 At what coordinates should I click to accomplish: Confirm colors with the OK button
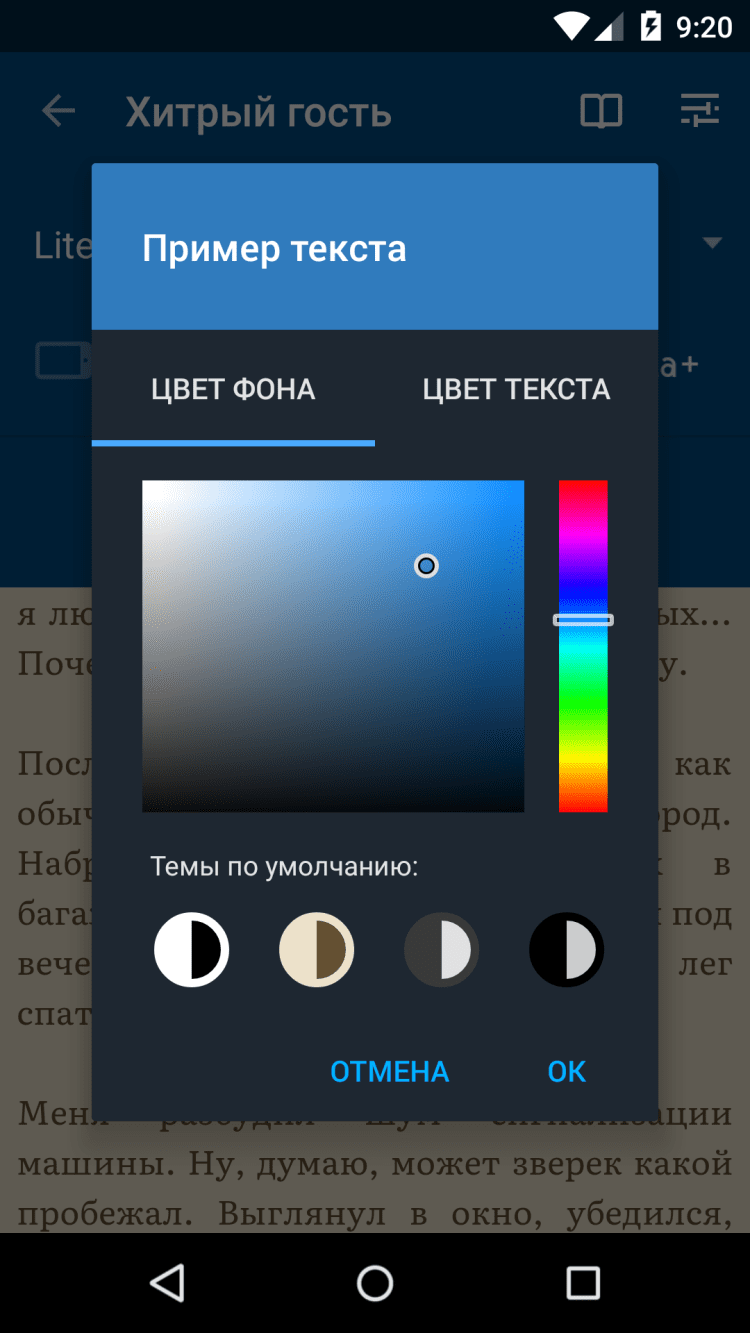[566, 1072]
